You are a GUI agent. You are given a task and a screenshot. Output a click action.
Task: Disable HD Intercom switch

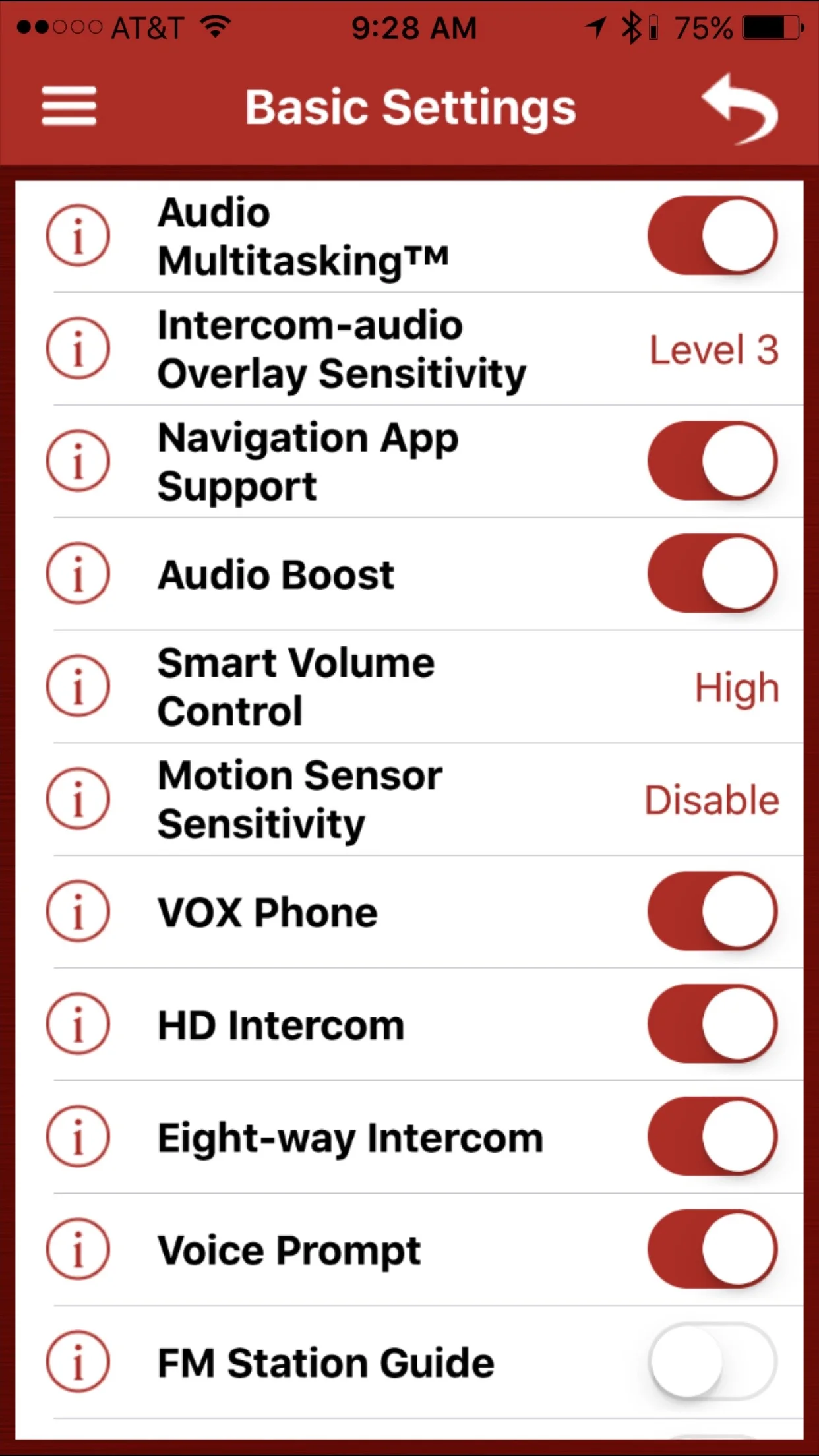713,1024
